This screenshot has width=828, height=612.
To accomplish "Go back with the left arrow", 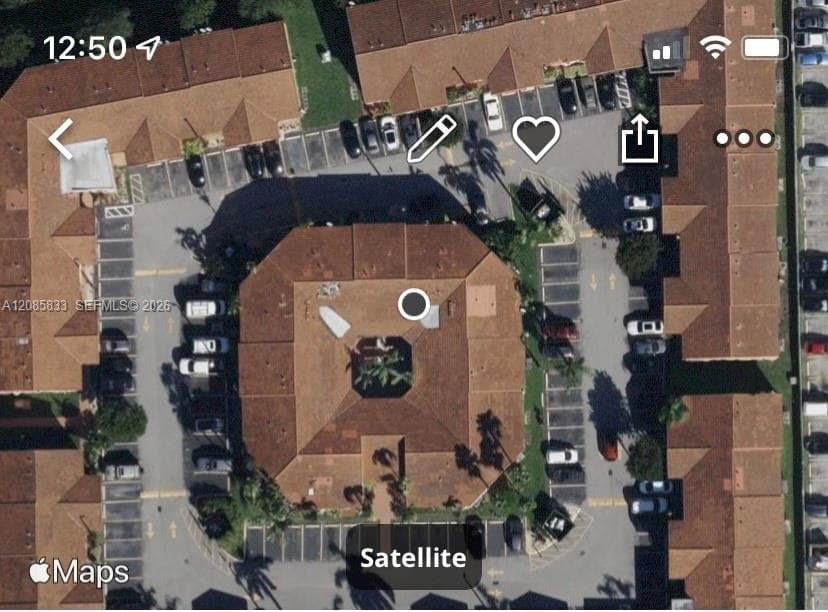I will (x=61, y=139).
